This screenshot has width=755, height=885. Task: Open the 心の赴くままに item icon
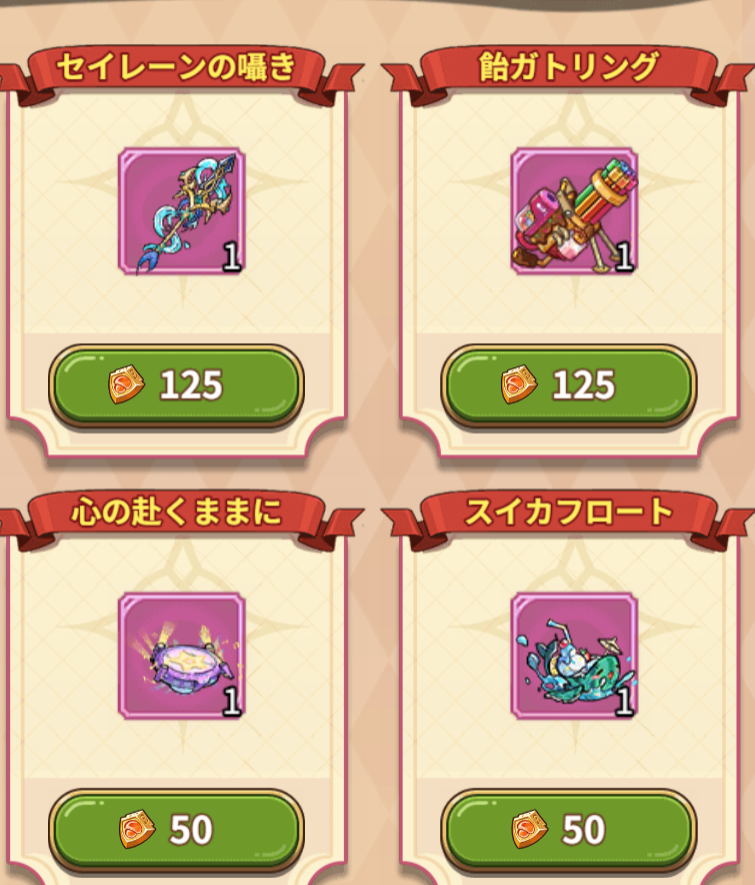(182, 656)
